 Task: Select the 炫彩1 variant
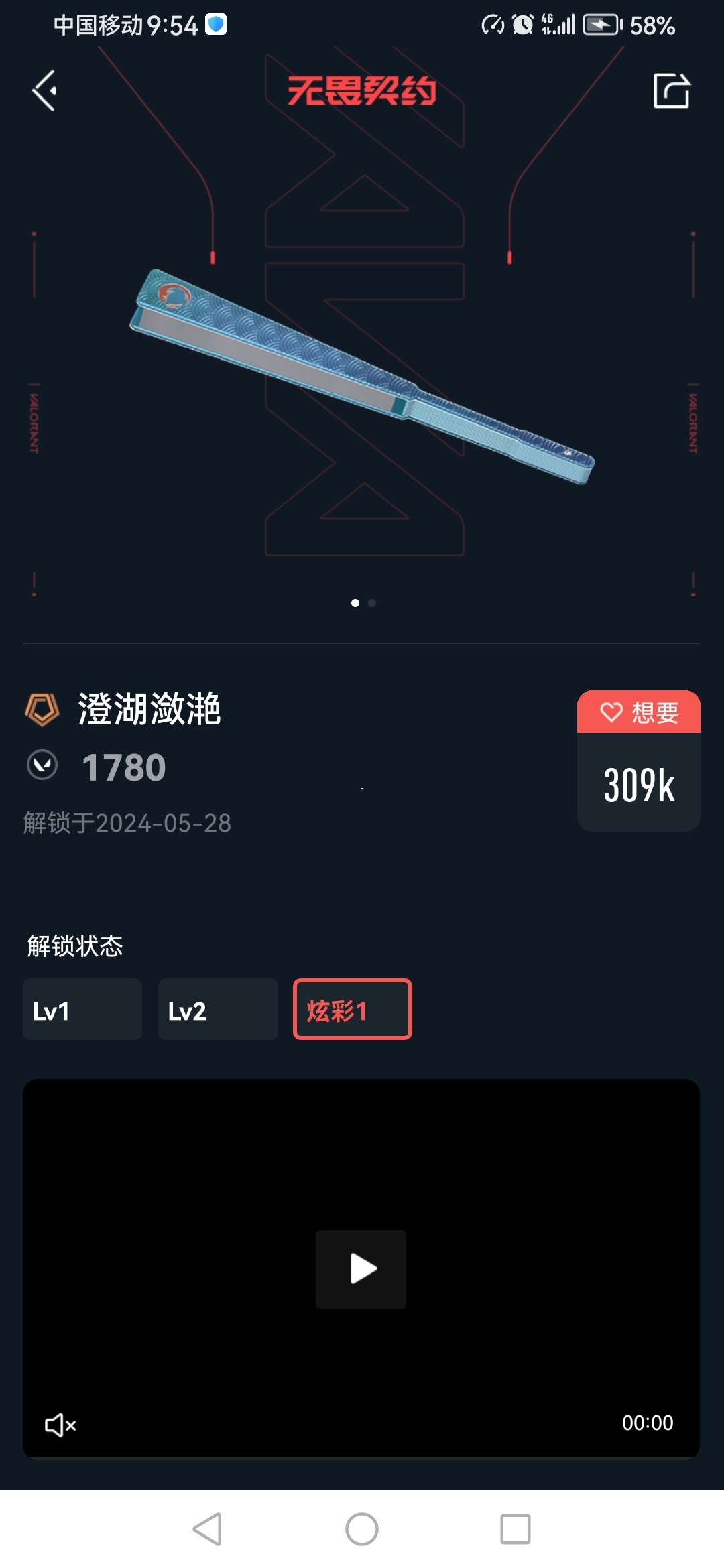click(353, 1010)
